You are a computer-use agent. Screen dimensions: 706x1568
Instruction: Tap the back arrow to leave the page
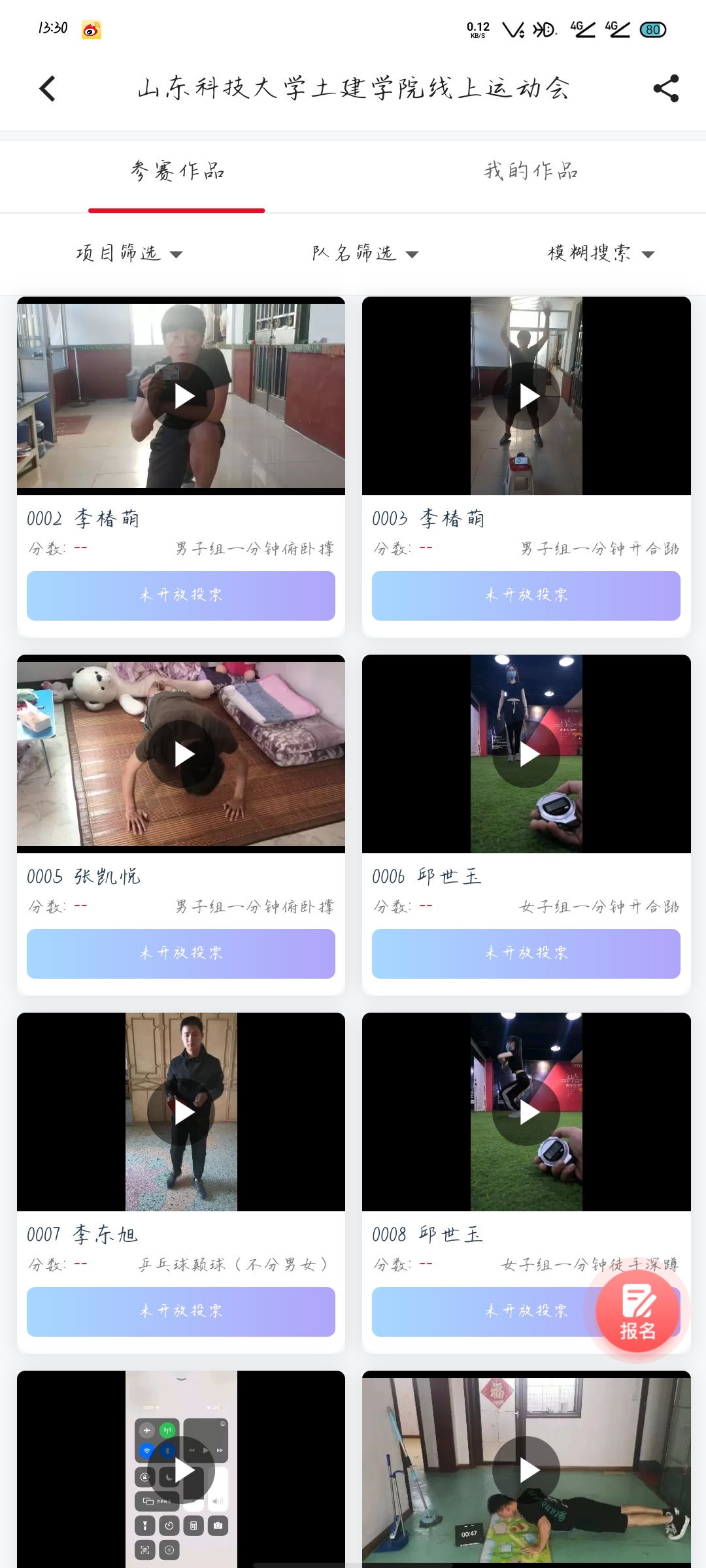point(47,88)
